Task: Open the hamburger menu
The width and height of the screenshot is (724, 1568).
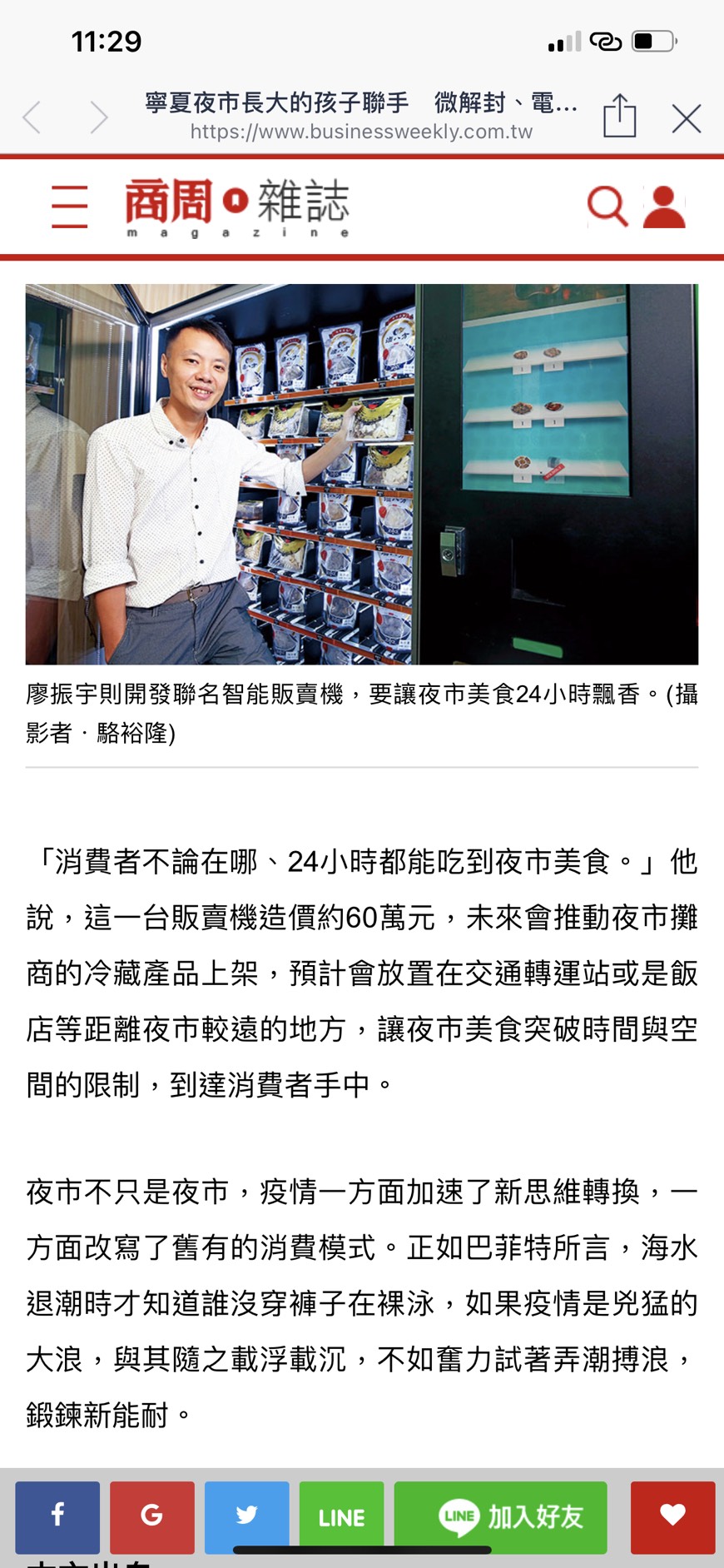Action: (x=70, y=207)
